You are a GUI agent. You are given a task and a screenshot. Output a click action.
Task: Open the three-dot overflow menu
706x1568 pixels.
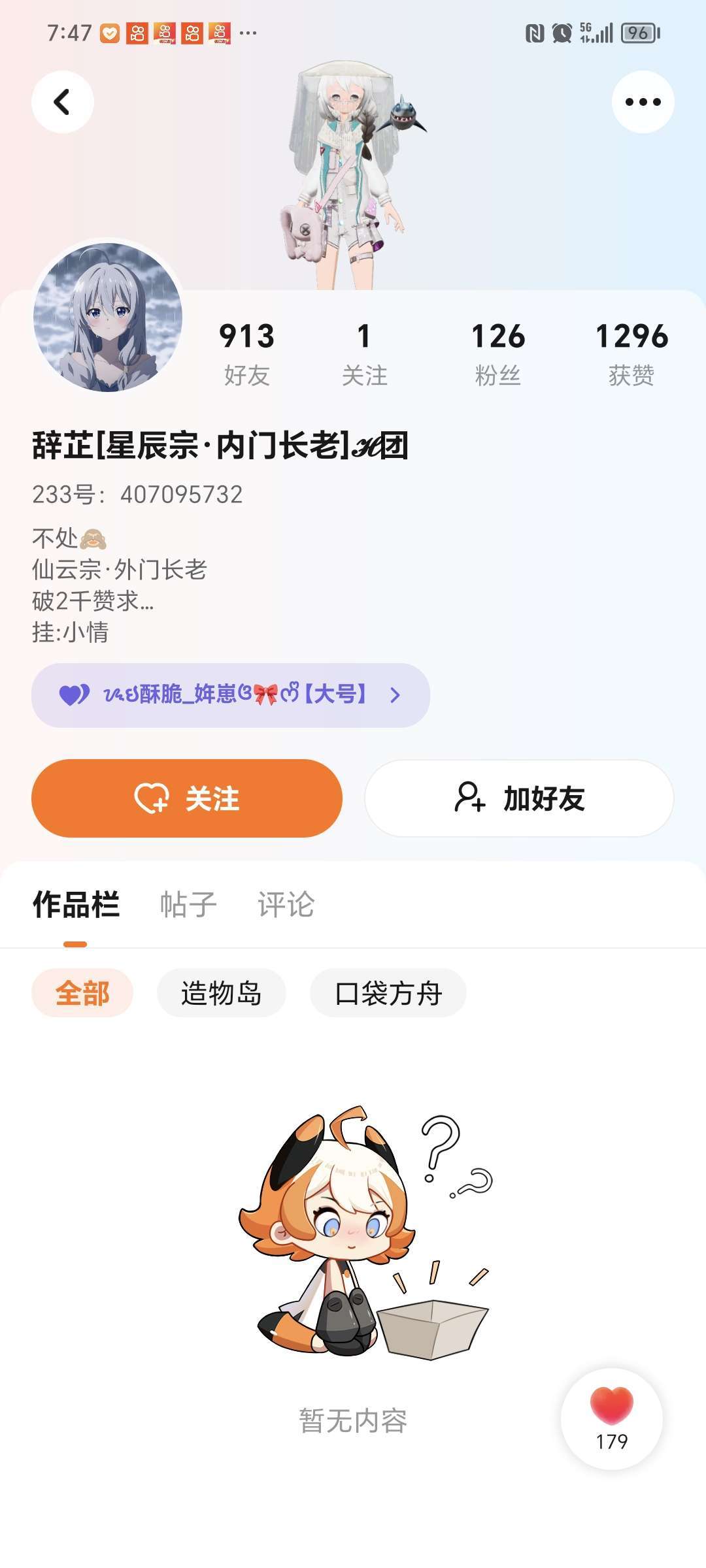tap(643, 102)
